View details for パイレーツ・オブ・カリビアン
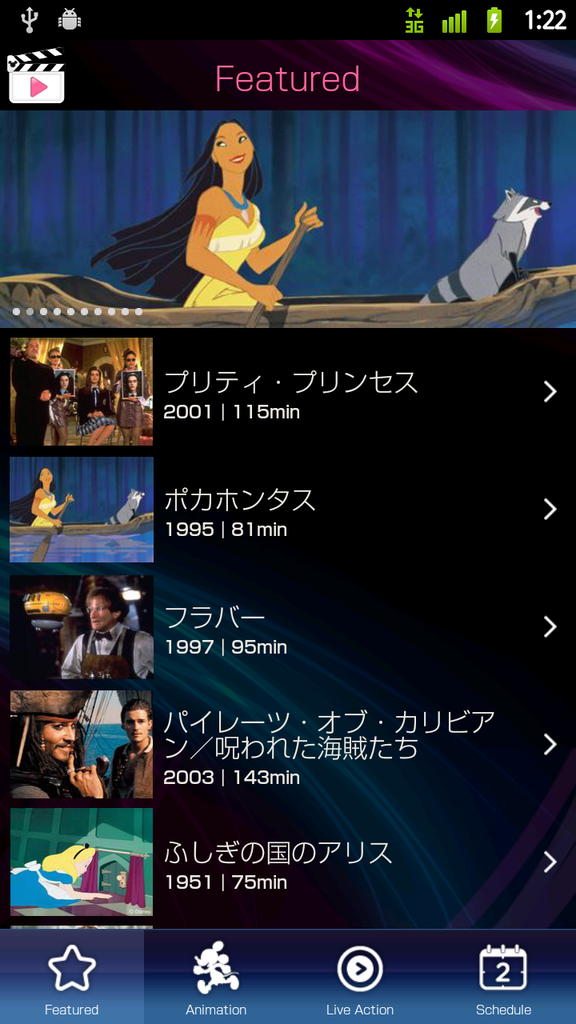This screenshot has width=576, height=1024. 288,744
